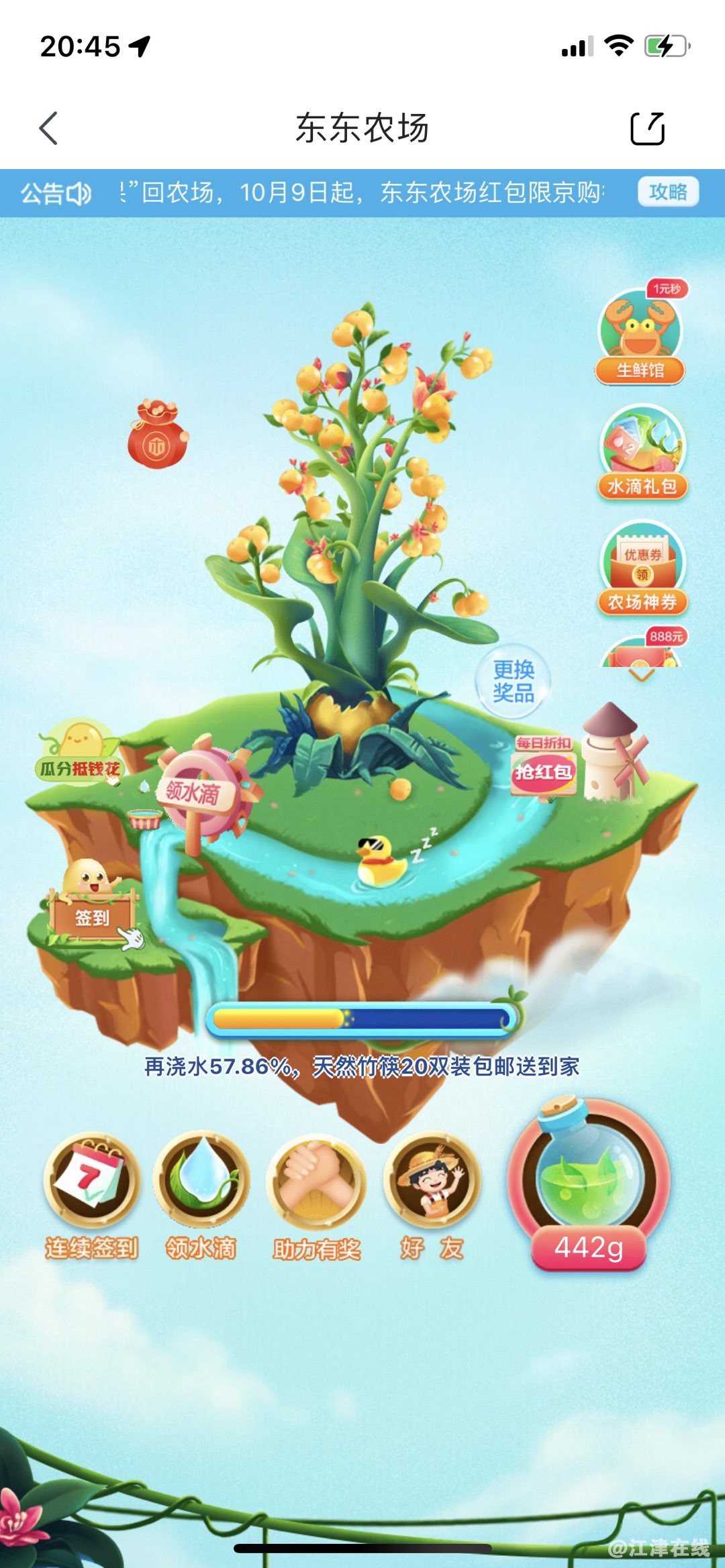Open 瓜分抵钱花 activity
Screen dimensions: 725x1568
point(79,751)
